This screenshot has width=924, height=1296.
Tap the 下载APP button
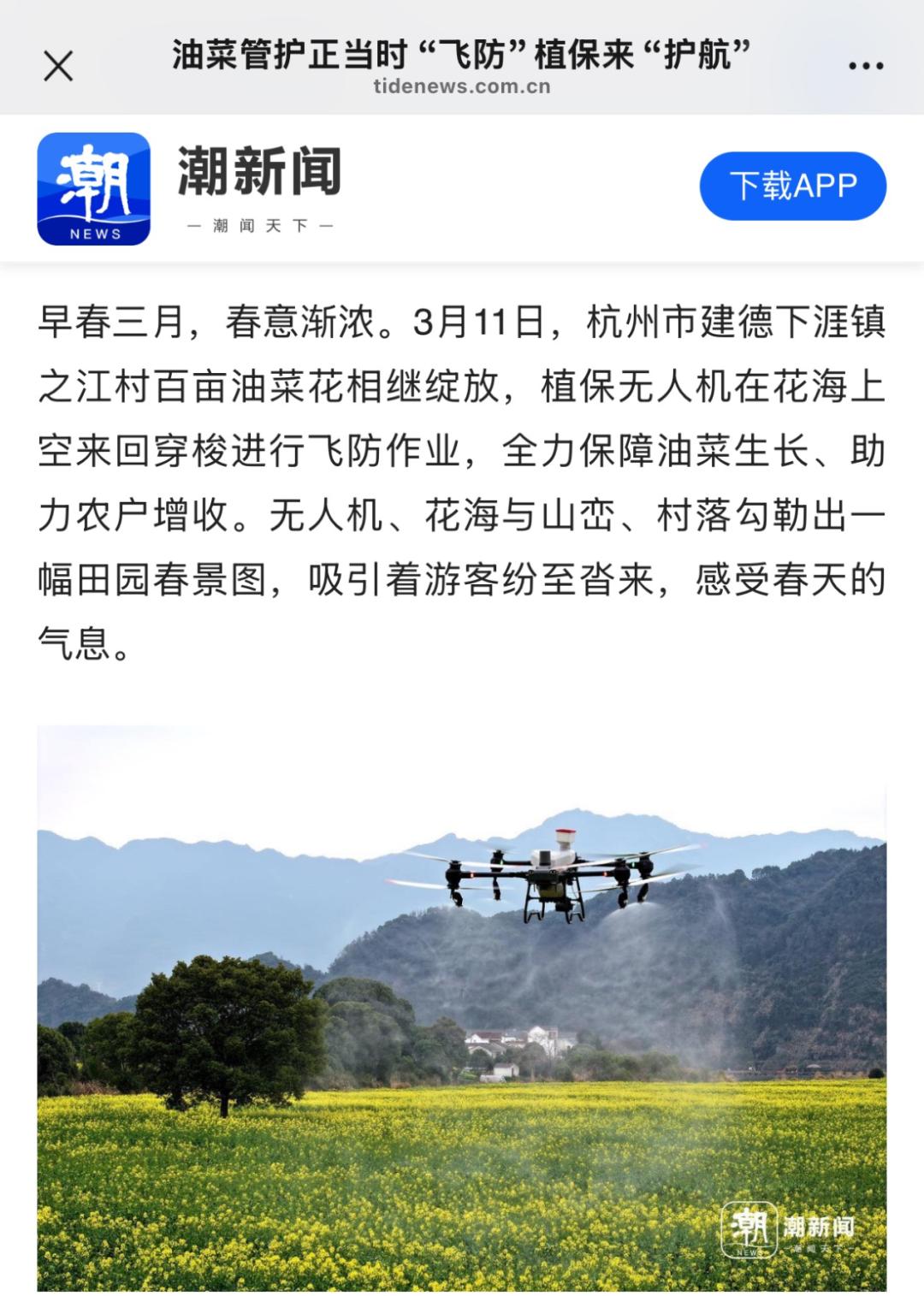[792, 186]
